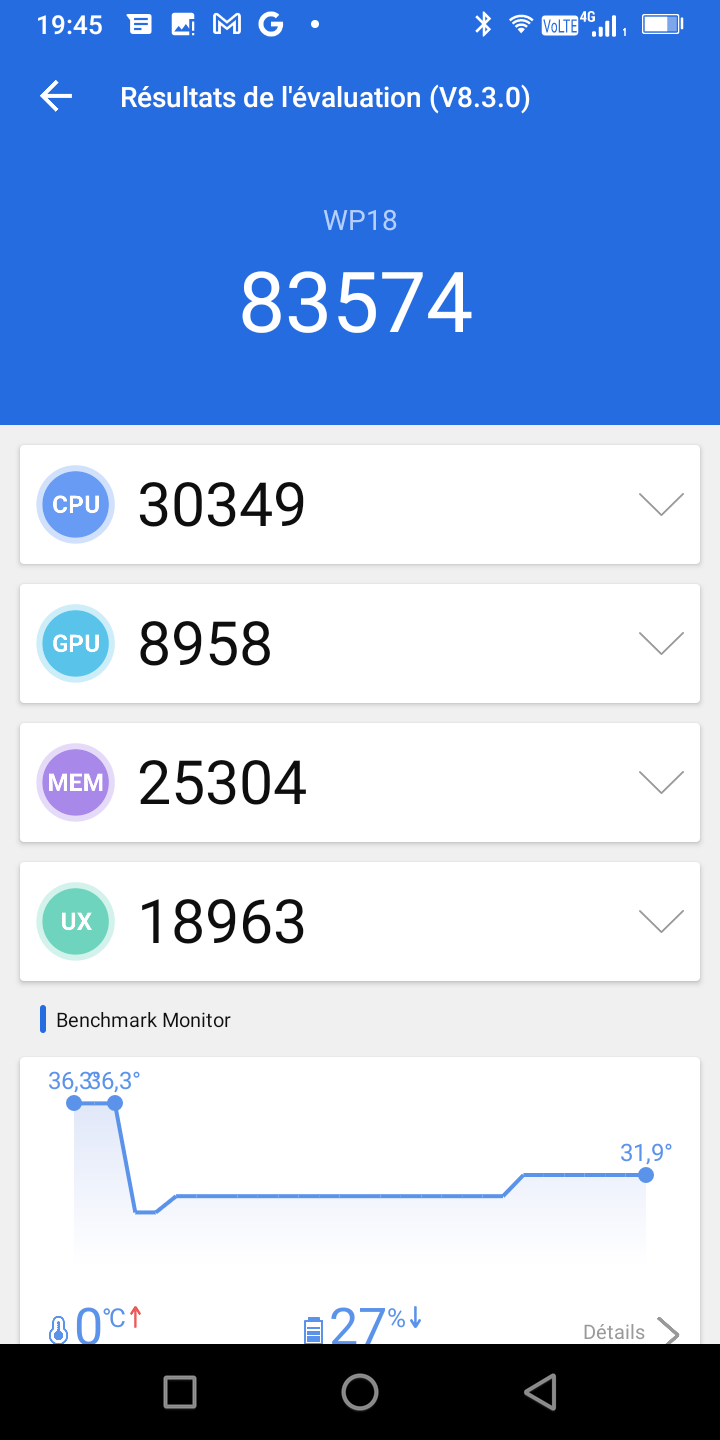Expand the GPU score breakdown
720x1440 pixels.
(660, 644)
